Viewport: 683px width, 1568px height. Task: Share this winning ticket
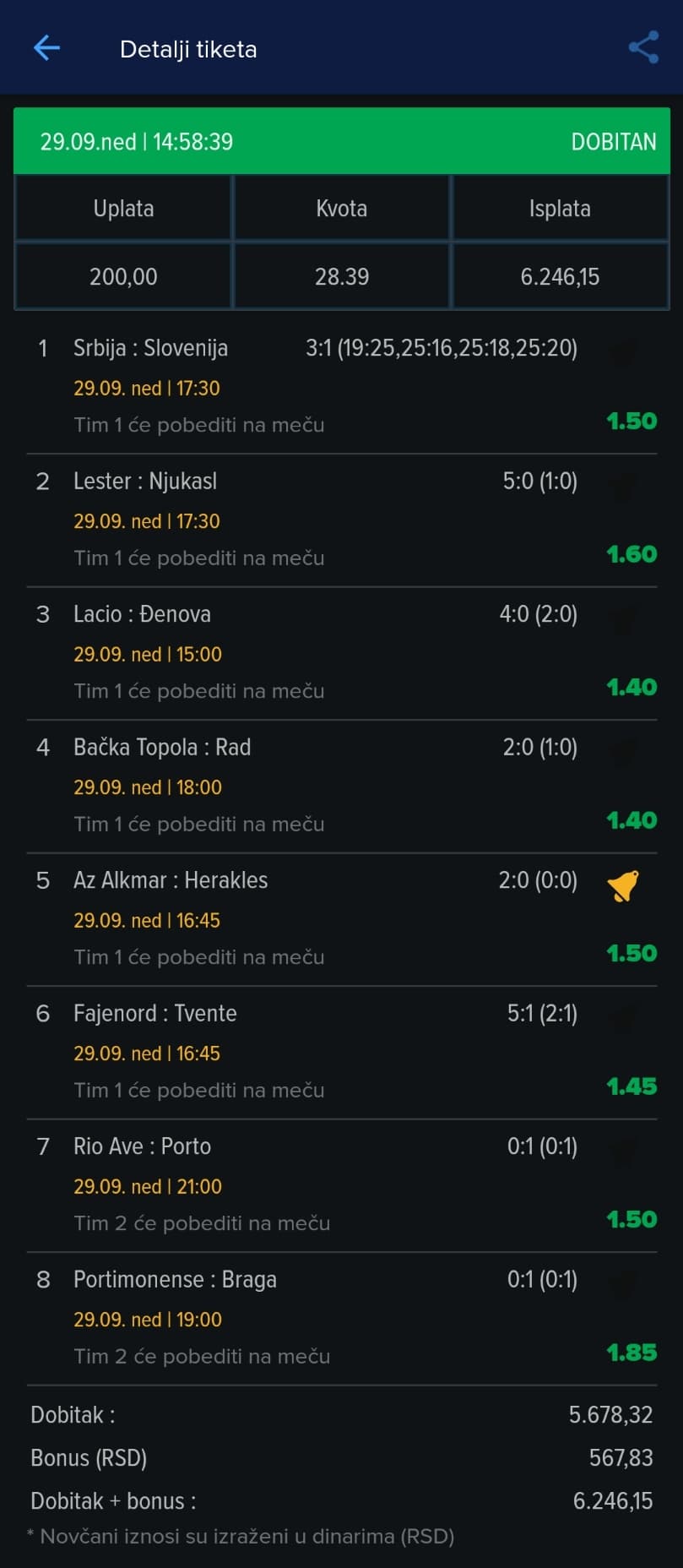click(643, 47)
